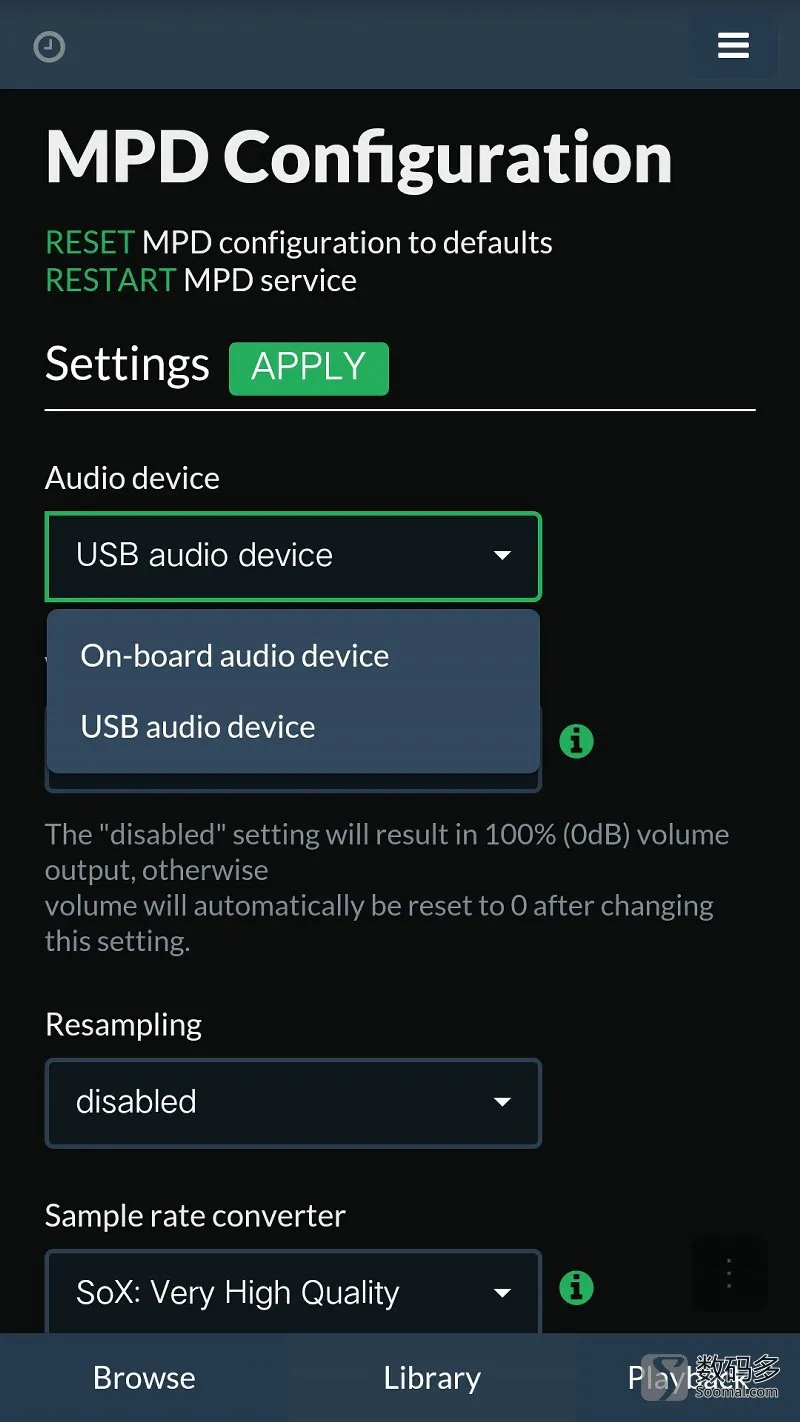Open the Sample rate converter dropdown

coord(293,1292)
